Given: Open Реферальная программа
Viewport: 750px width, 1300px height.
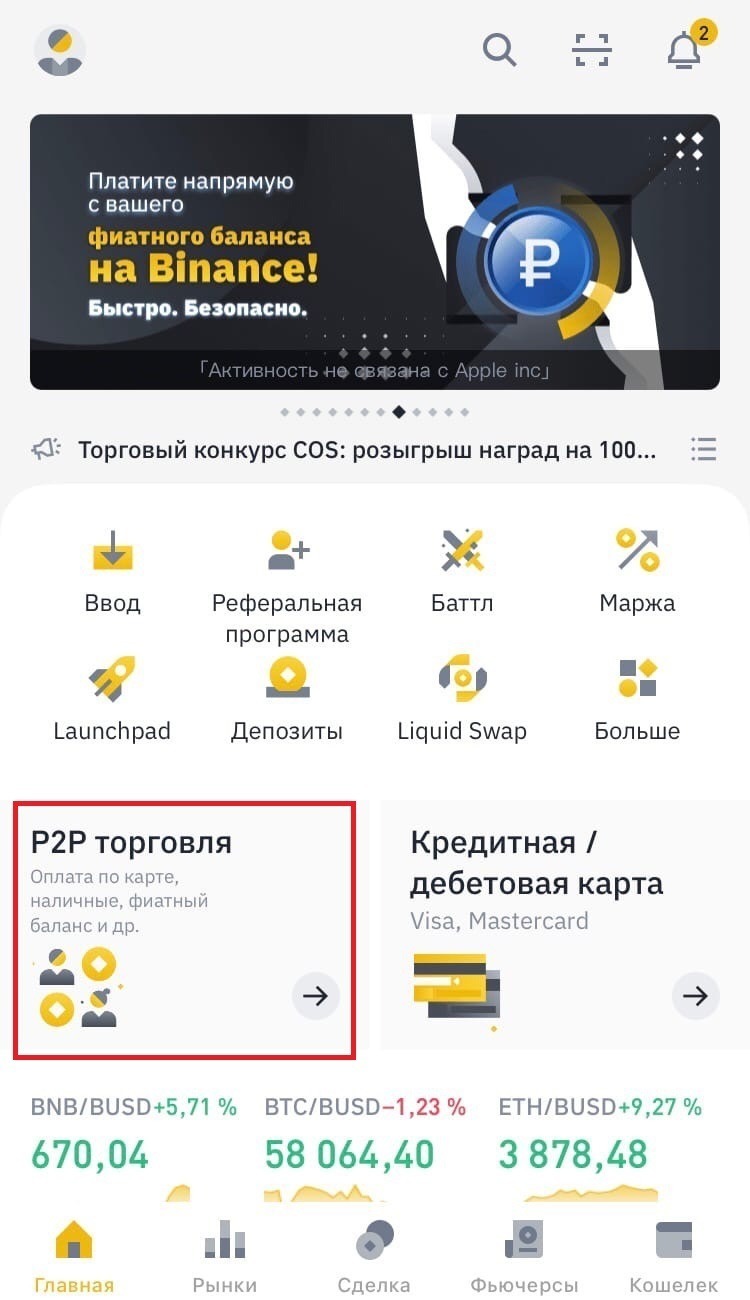Looking at the screenshot, I should [x=287, y=585].
